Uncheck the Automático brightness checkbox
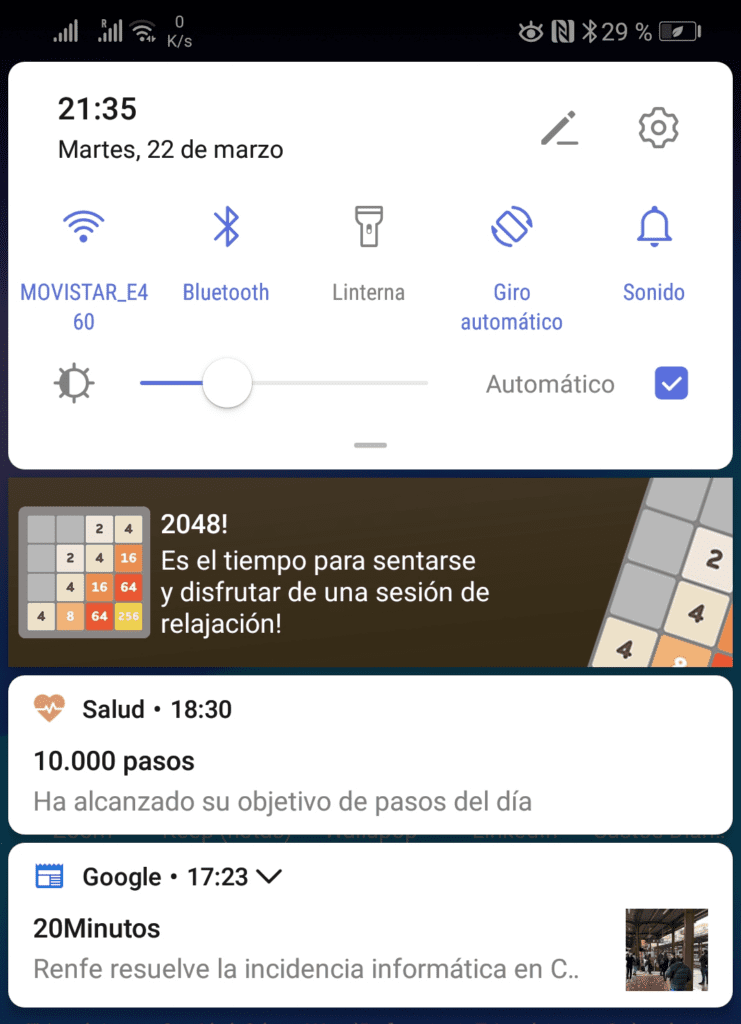 tap(671, 384)
